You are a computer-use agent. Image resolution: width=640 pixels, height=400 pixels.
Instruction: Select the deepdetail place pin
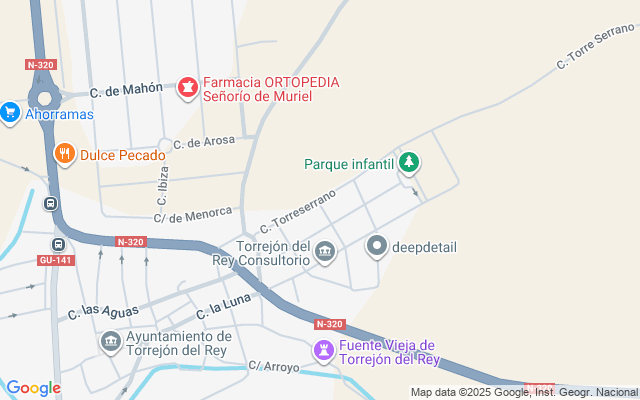point(377,245)
